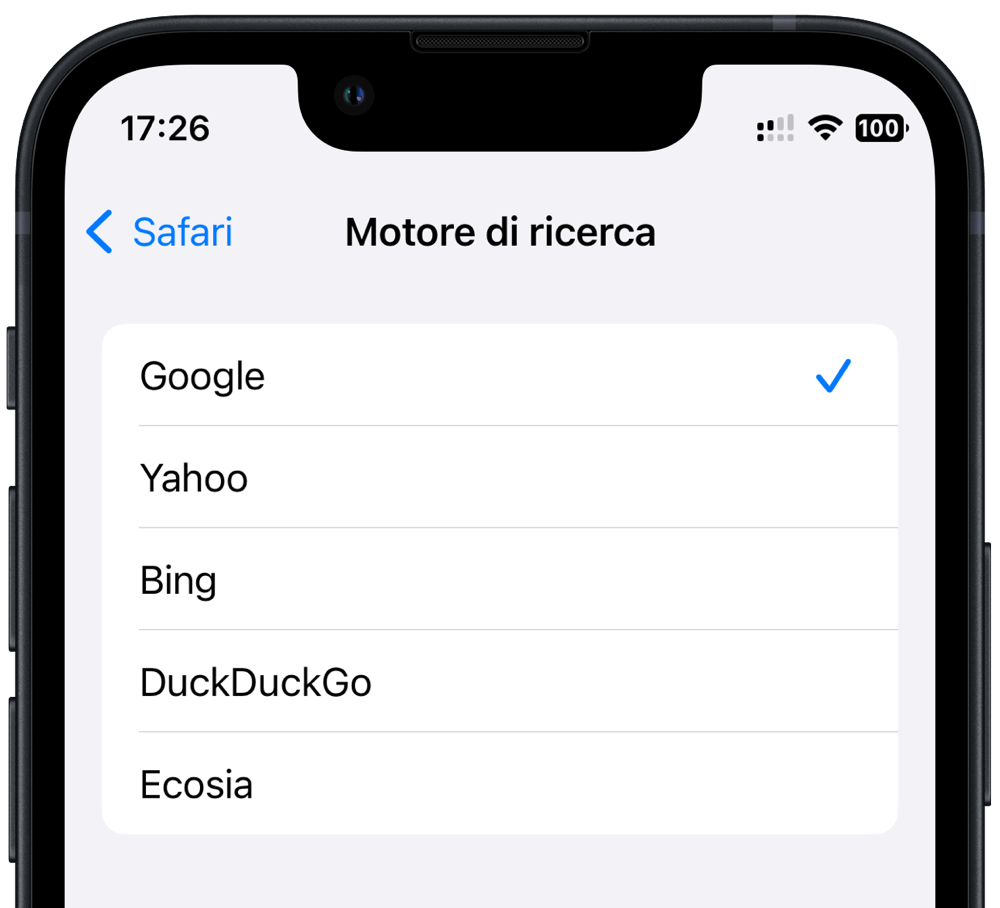The height and width of the screenshot is (908, 1000).
Task: Select Google as search engine
Action: [x=499, y=375]
